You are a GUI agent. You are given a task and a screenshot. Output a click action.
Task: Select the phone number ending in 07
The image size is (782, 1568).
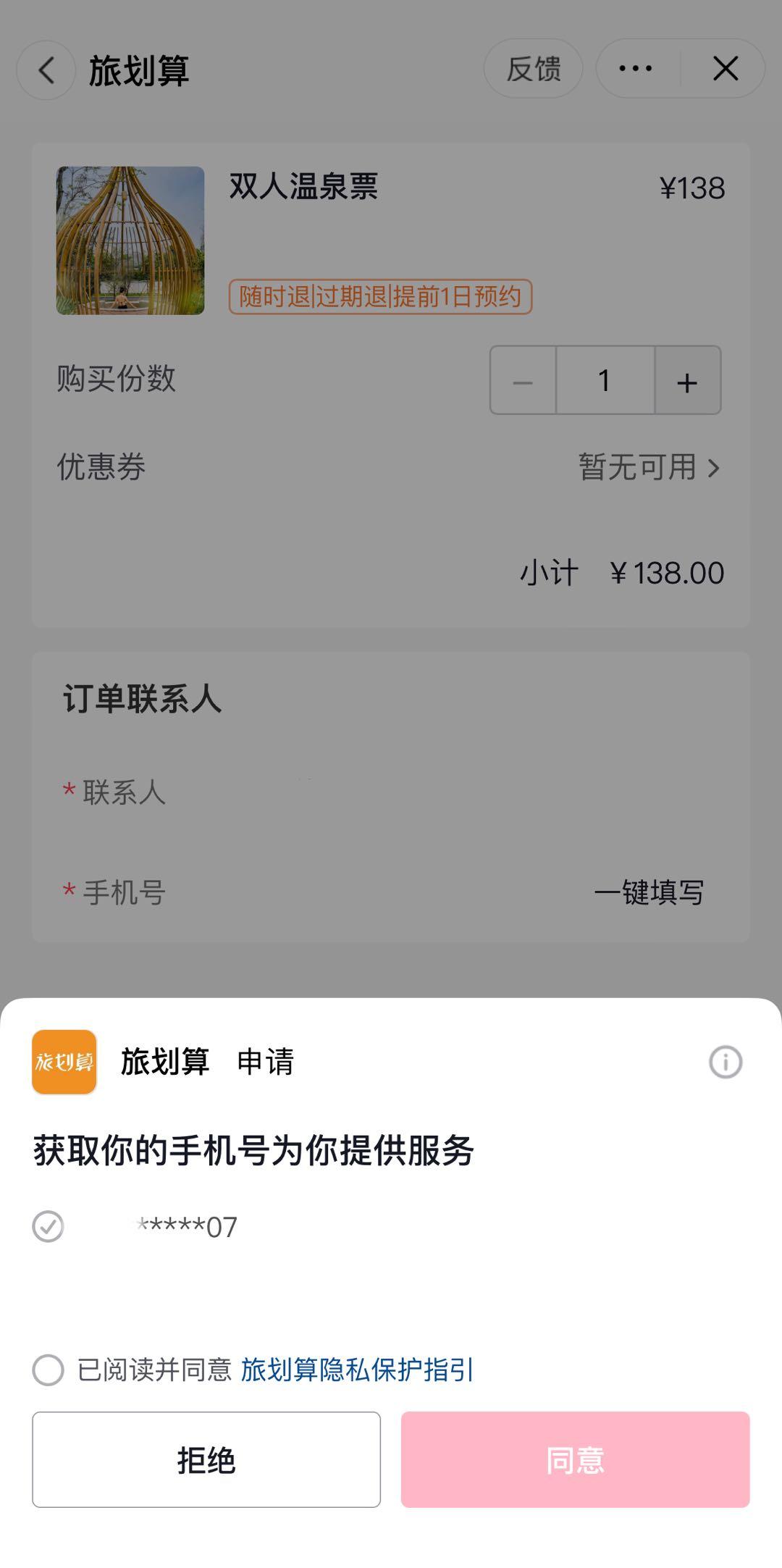(x=49, y=1227)
